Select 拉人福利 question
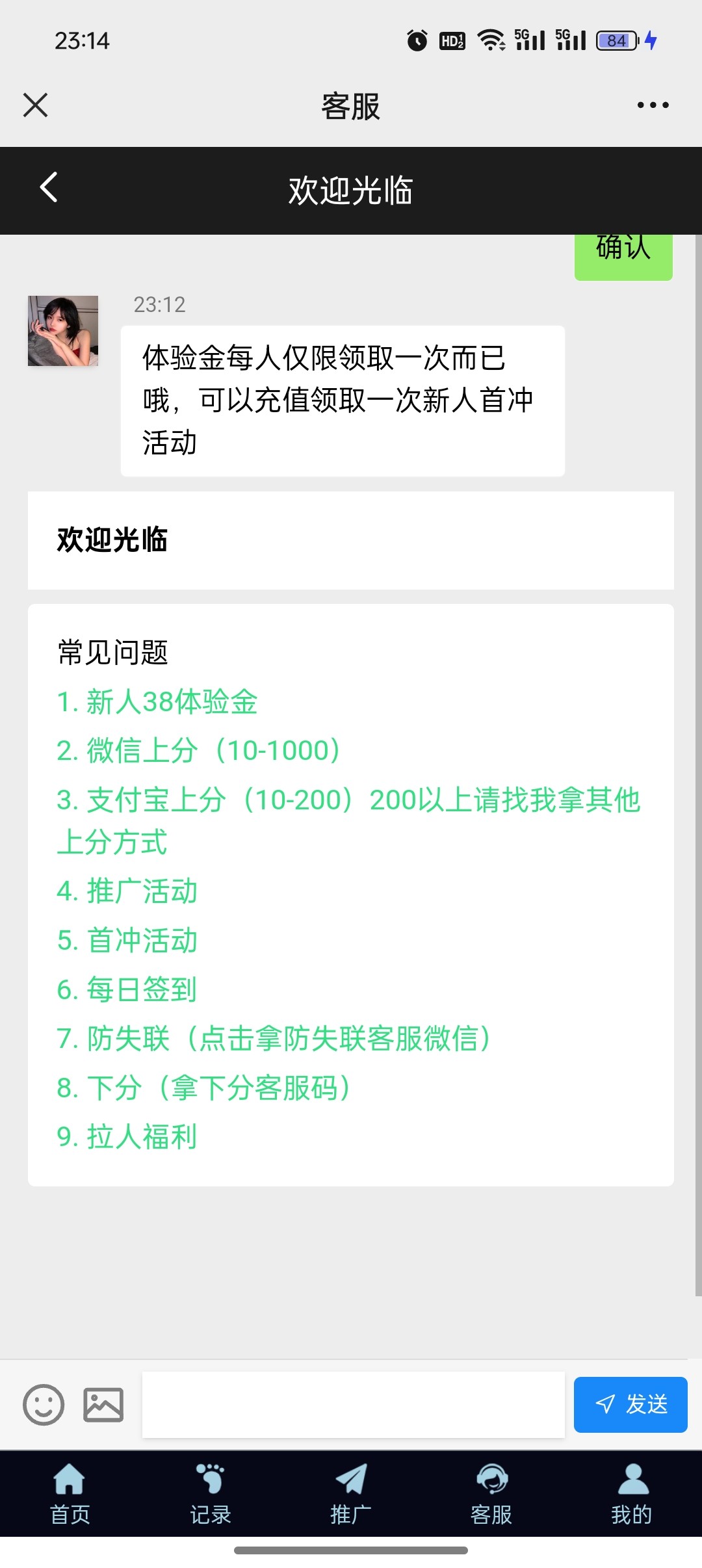 [x=127, y=1137]
